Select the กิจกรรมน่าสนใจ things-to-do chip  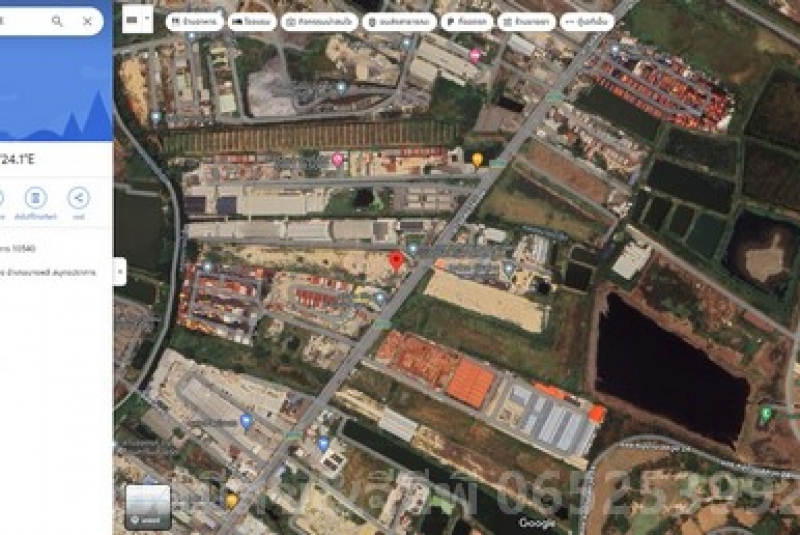pyautogui.click(x=318, y=21)
